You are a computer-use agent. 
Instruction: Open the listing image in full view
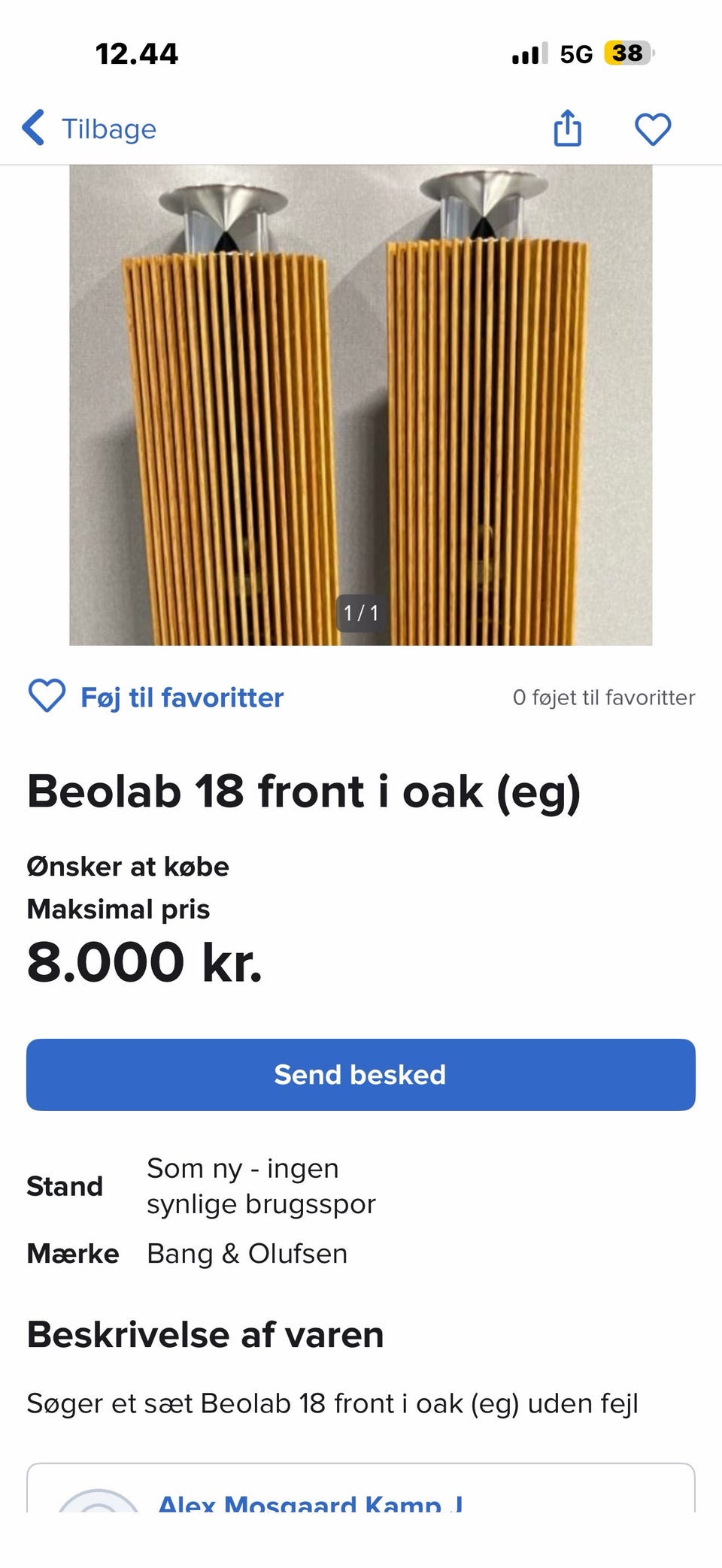(x=361, y=406)
